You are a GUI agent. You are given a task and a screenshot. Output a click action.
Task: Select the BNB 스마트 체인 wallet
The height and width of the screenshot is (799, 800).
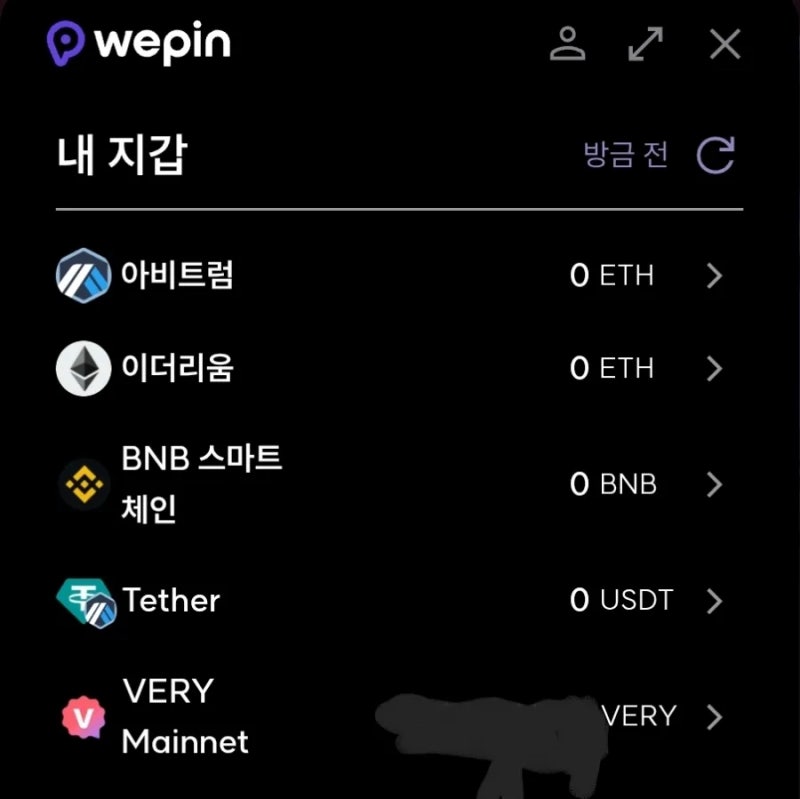(x=400, y=484)
